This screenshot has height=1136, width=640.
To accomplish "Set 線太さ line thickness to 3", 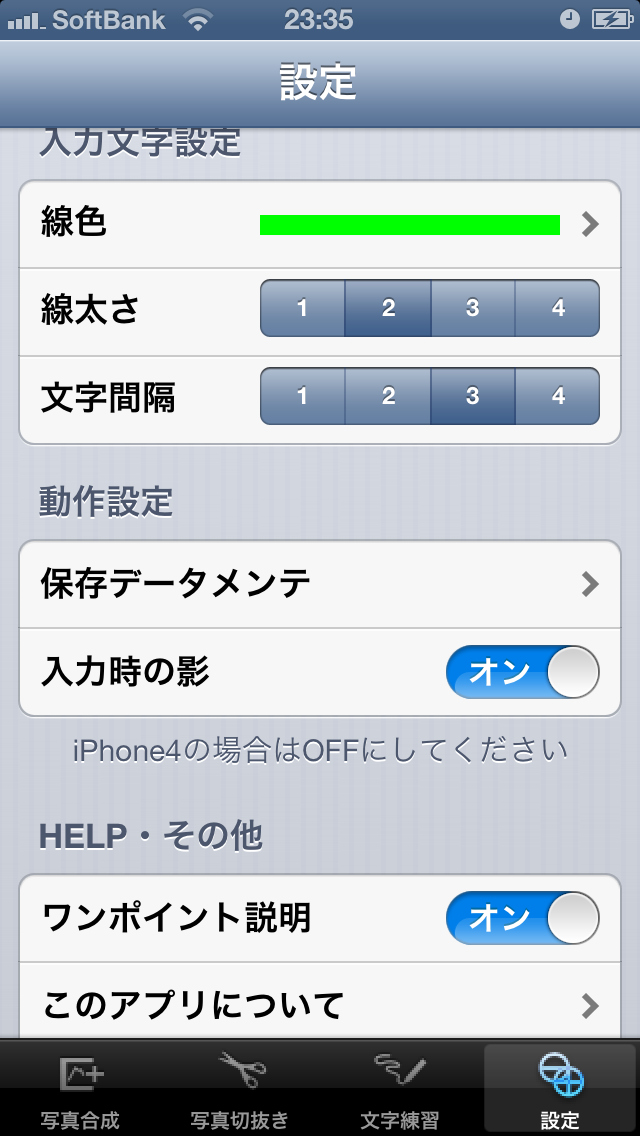I will 473,308.
